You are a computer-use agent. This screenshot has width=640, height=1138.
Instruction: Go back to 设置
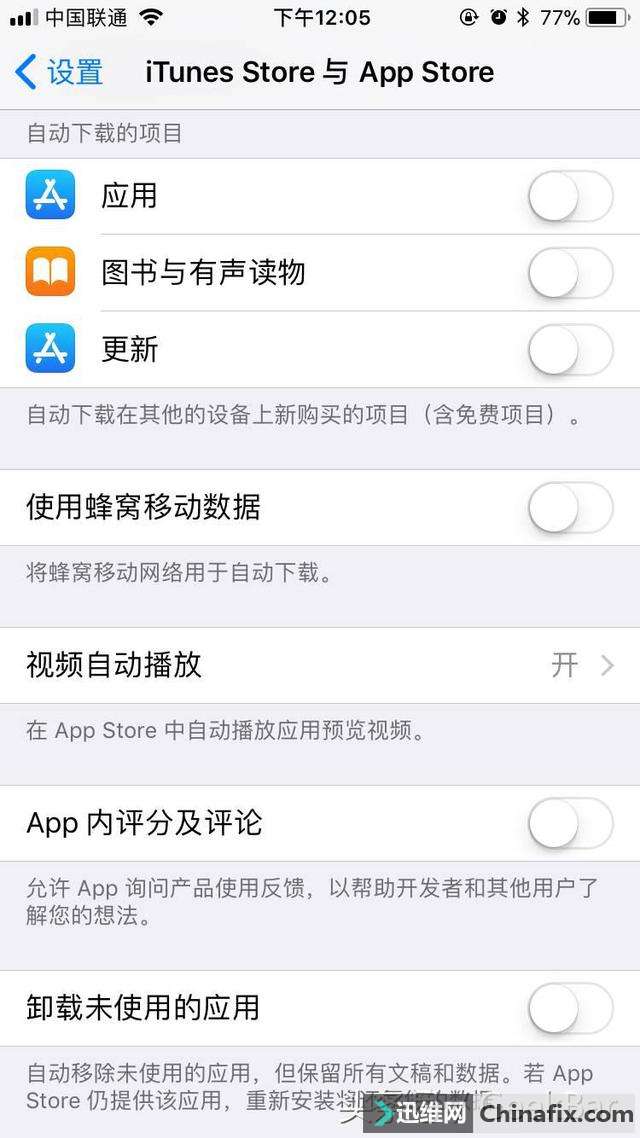pos(60,72)
